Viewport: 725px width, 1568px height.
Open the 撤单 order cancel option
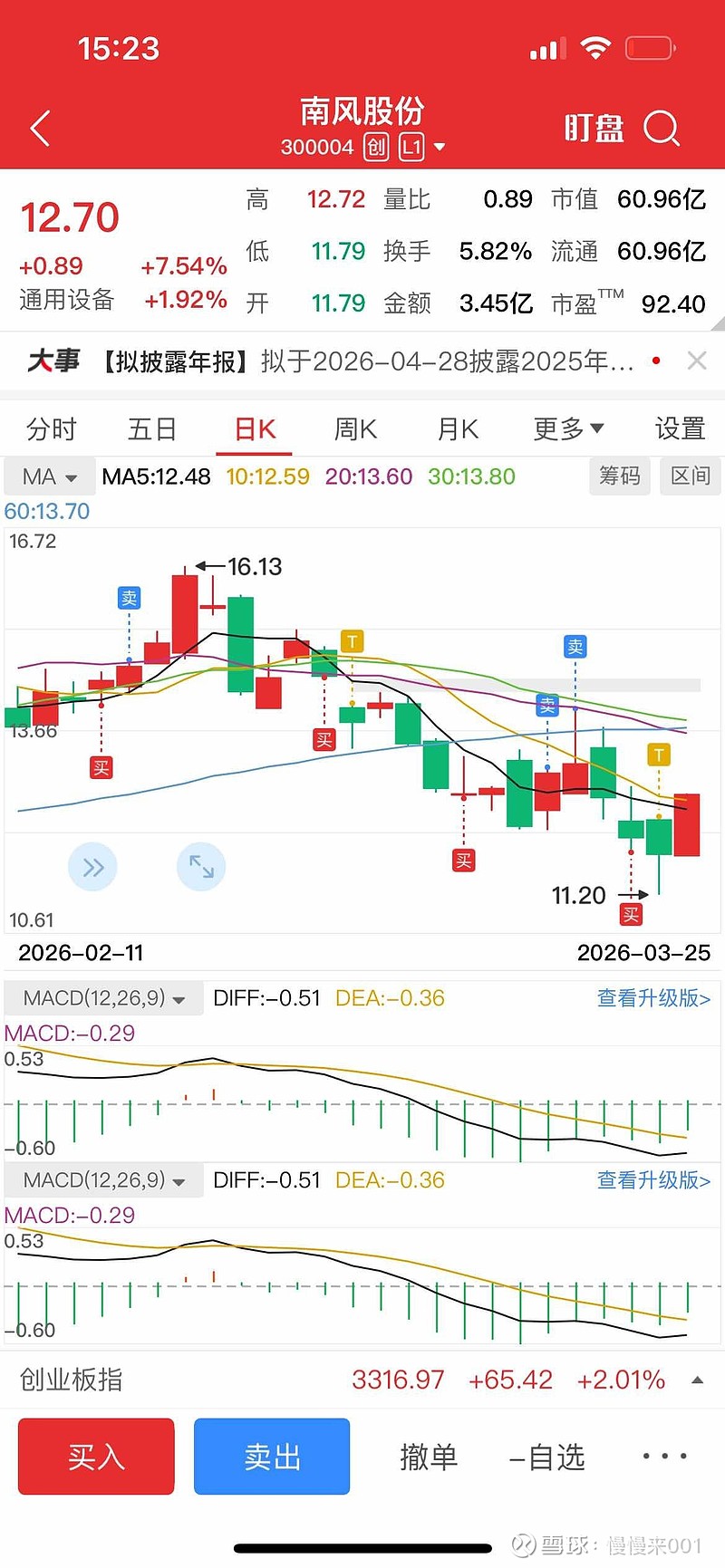pos(429,1457)
